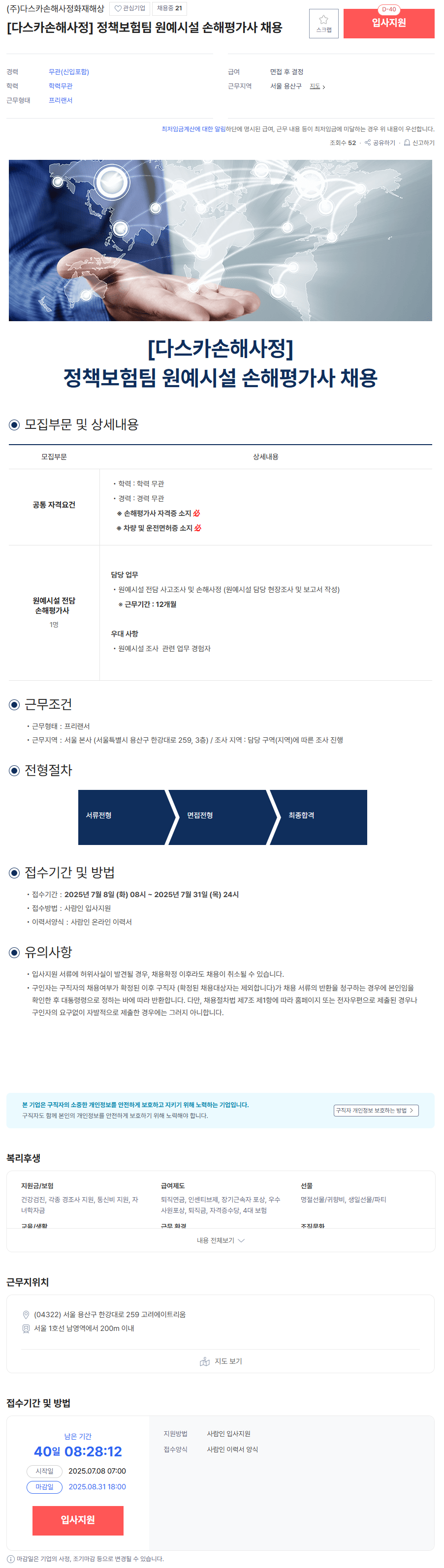444x1568 pixels.
Task: Expand 내용 전체보기 under 복리후생
Action: coord(221,1240)
